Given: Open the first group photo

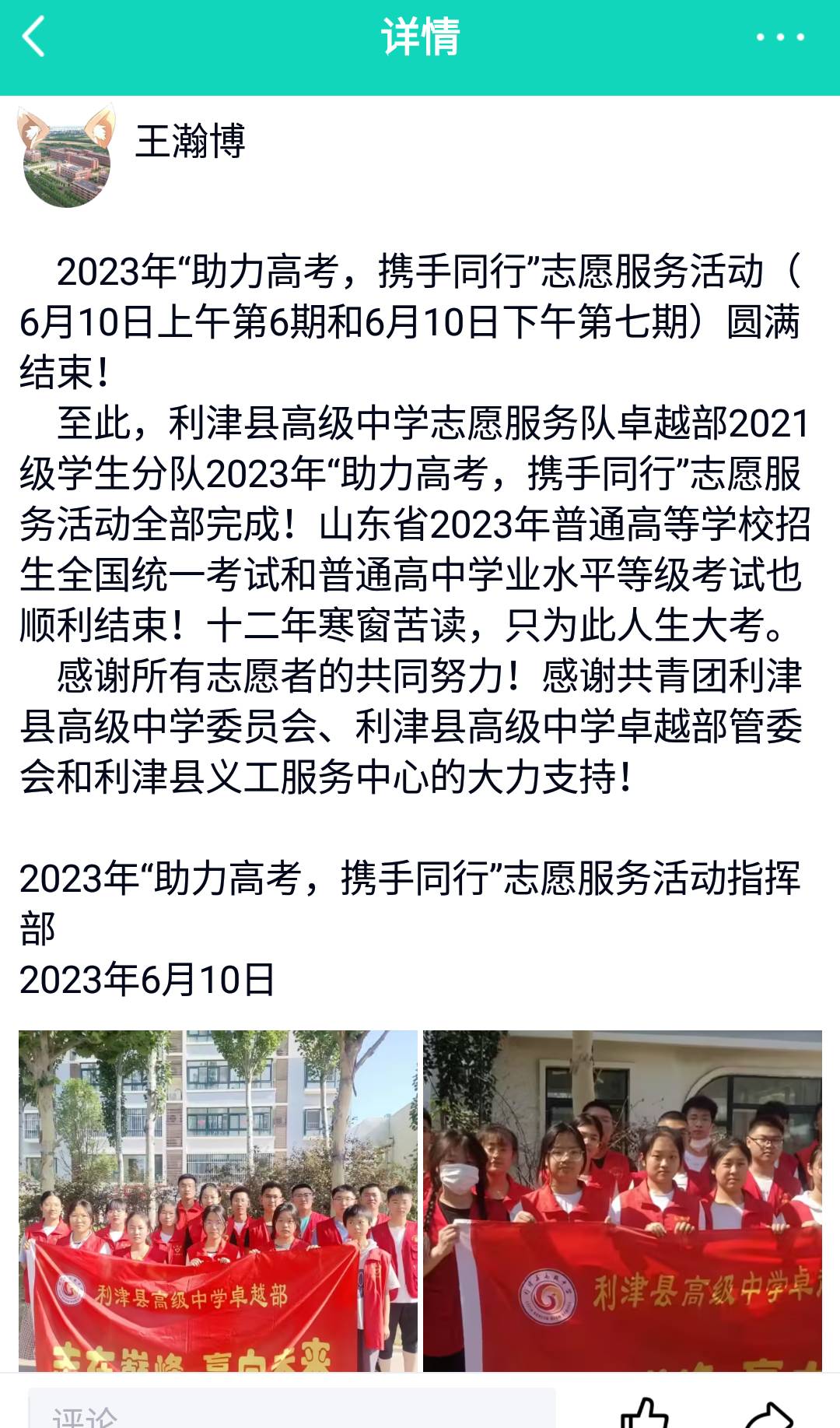Looking at the screenshot, I should [218, 1201].
